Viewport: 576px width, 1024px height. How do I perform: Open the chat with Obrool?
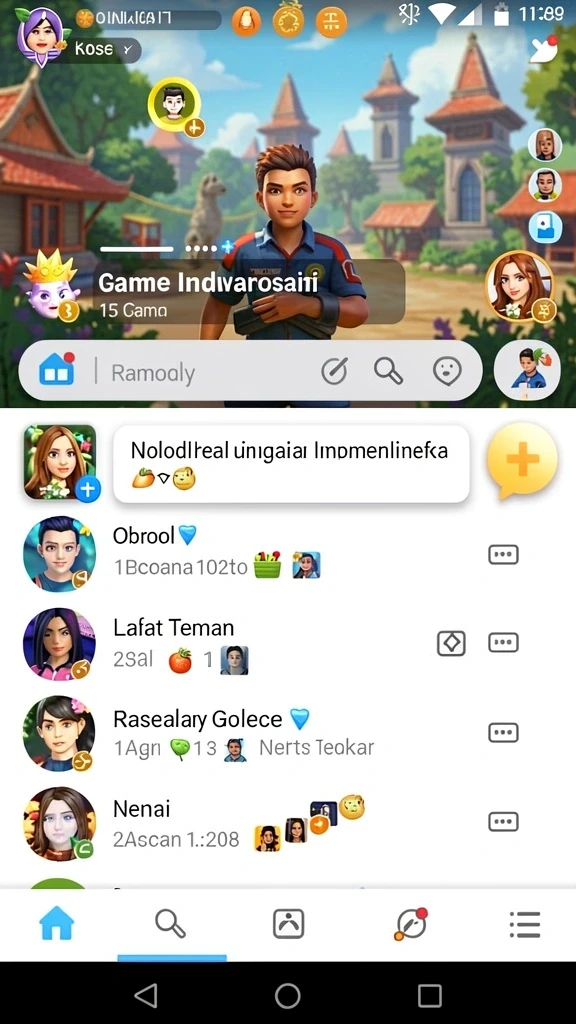click(x=288, y=554)
